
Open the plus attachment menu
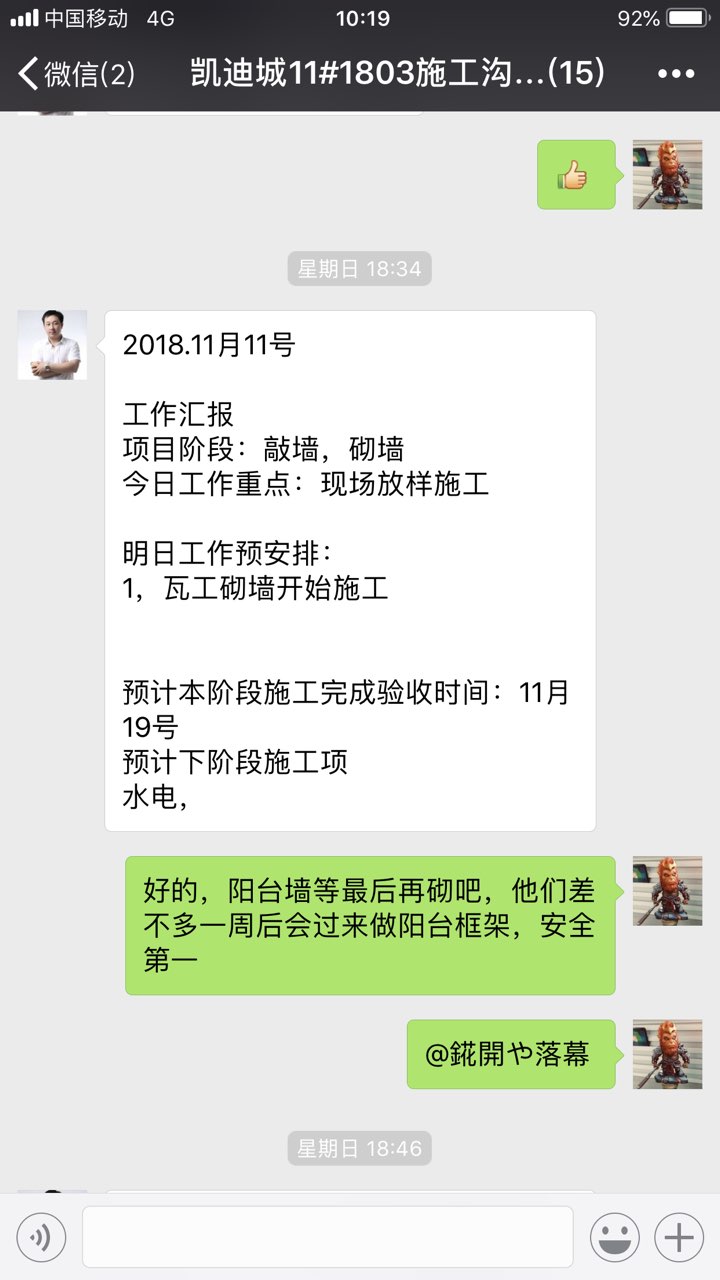[x=679, y=1238]
